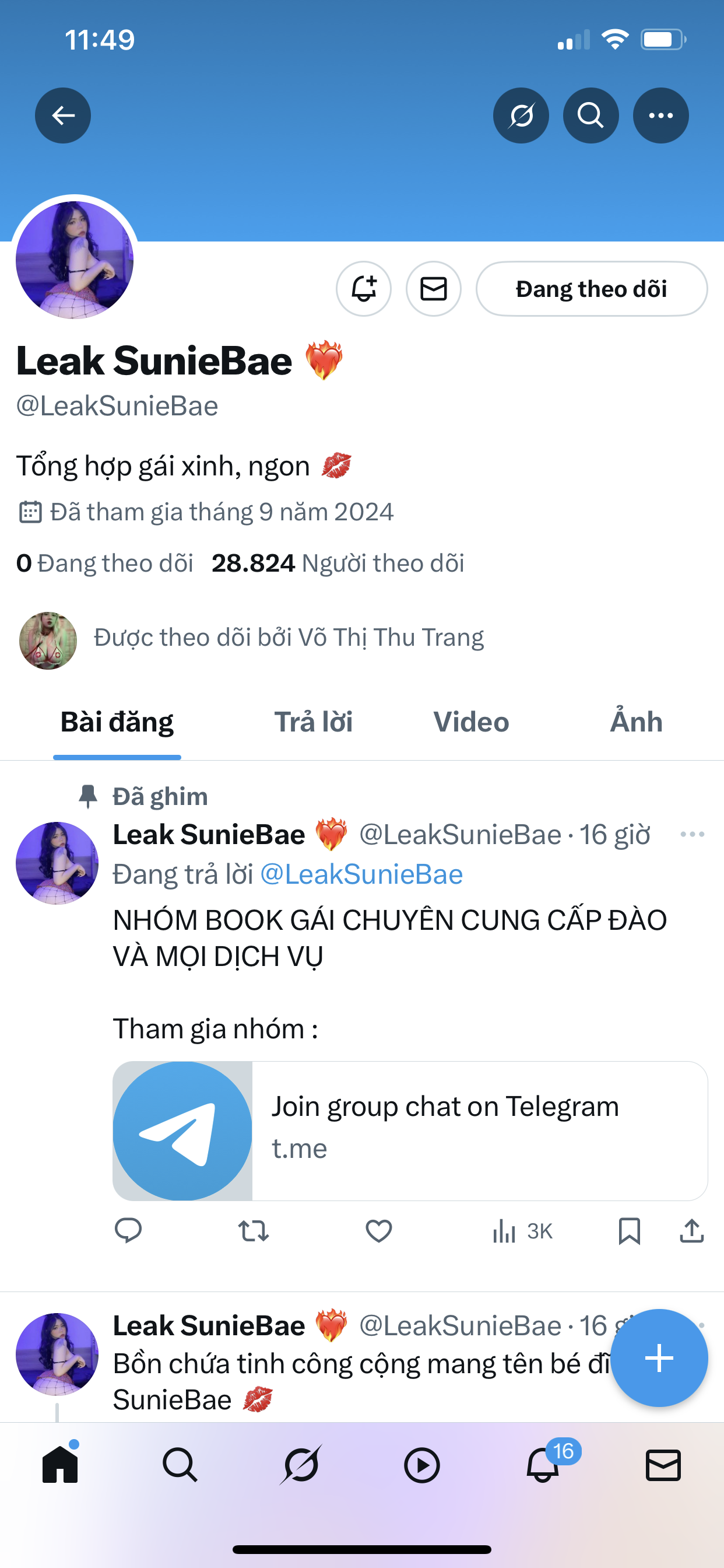Open the profile overflow menu

(x=660, y=115)
